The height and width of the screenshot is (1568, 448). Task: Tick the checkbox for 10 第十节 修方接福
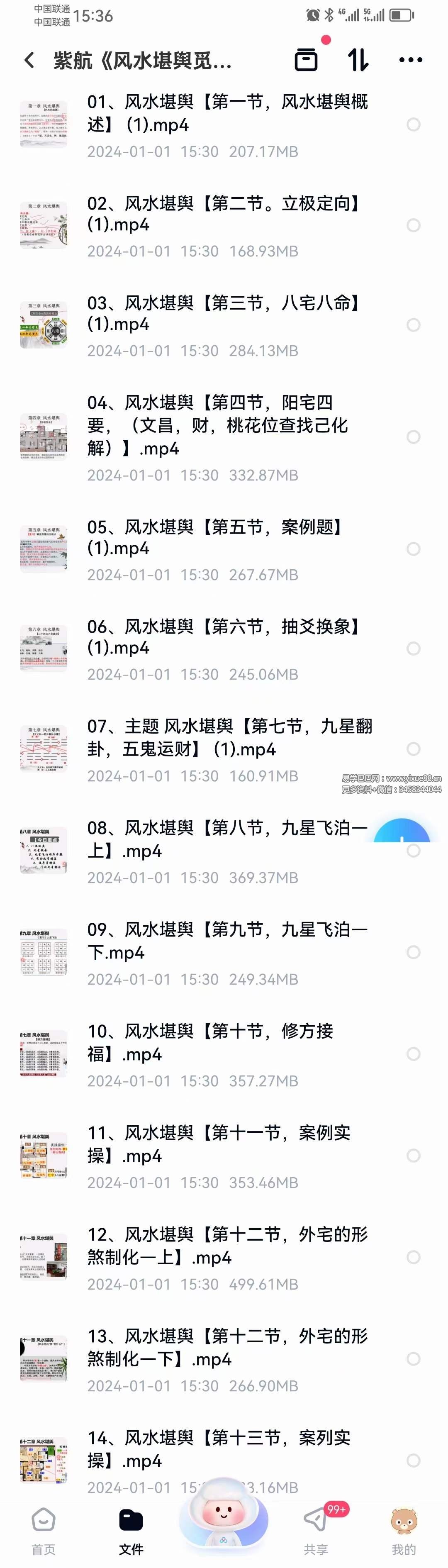pos(413,1053)
